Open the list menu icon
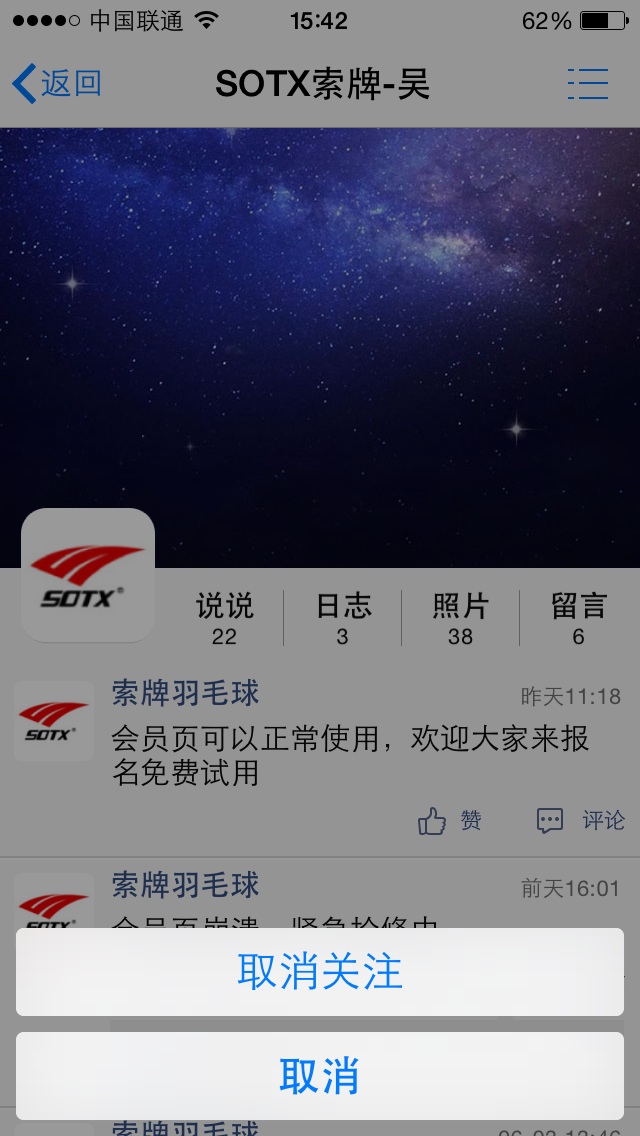Viewport: 640px width, 1136px height. point(588,83)
